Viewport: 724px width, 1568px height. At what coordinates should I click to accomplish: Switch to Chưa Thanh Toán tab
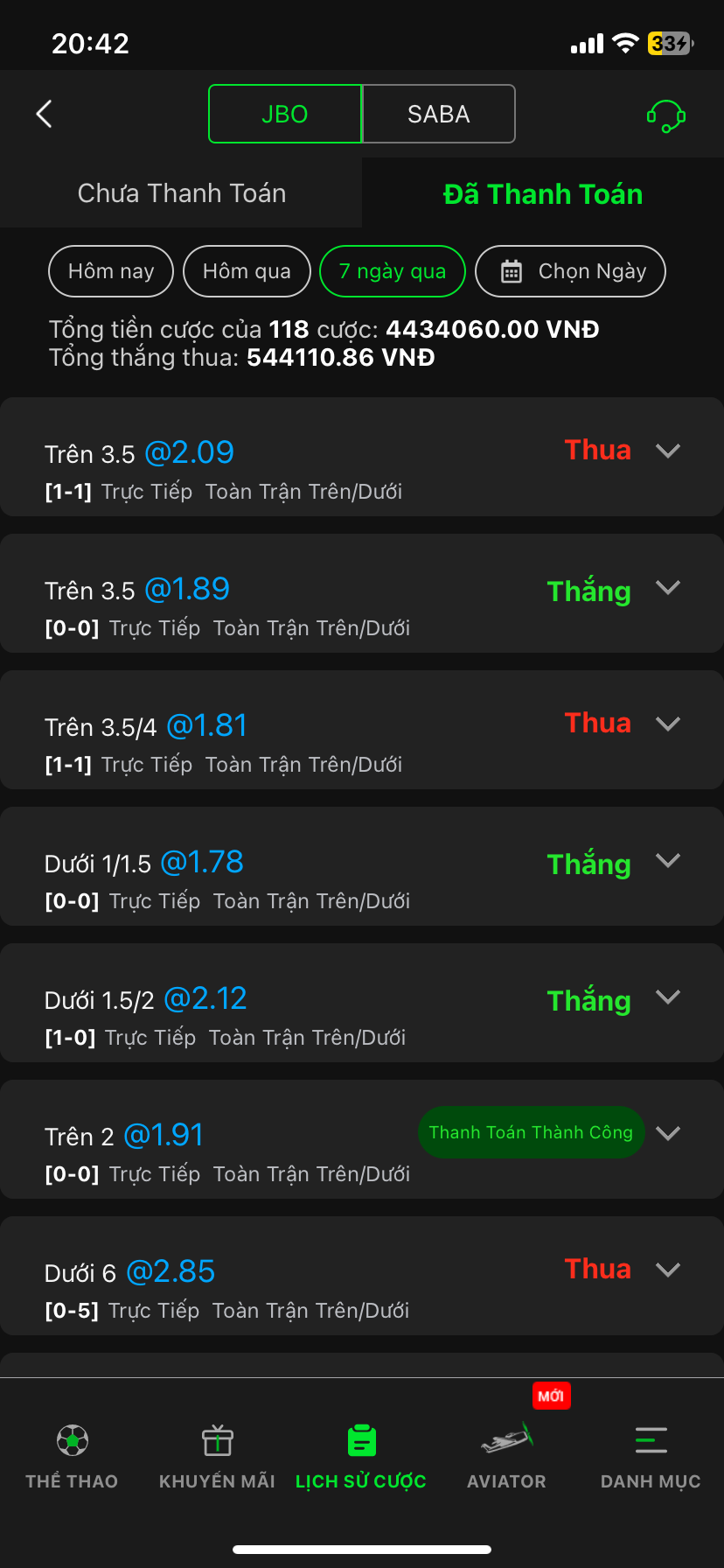point(181,193)
